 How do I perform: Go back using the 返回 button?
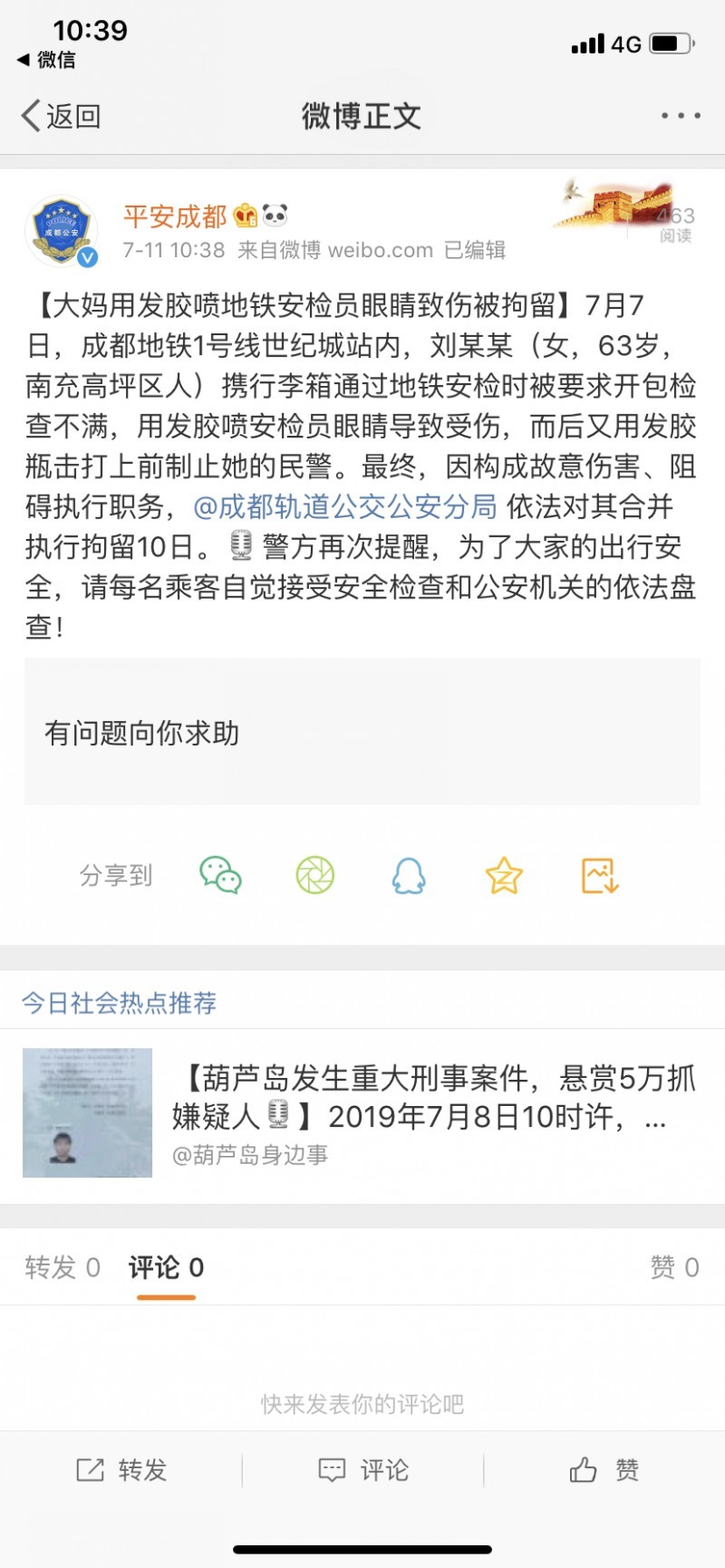(62, 116)
